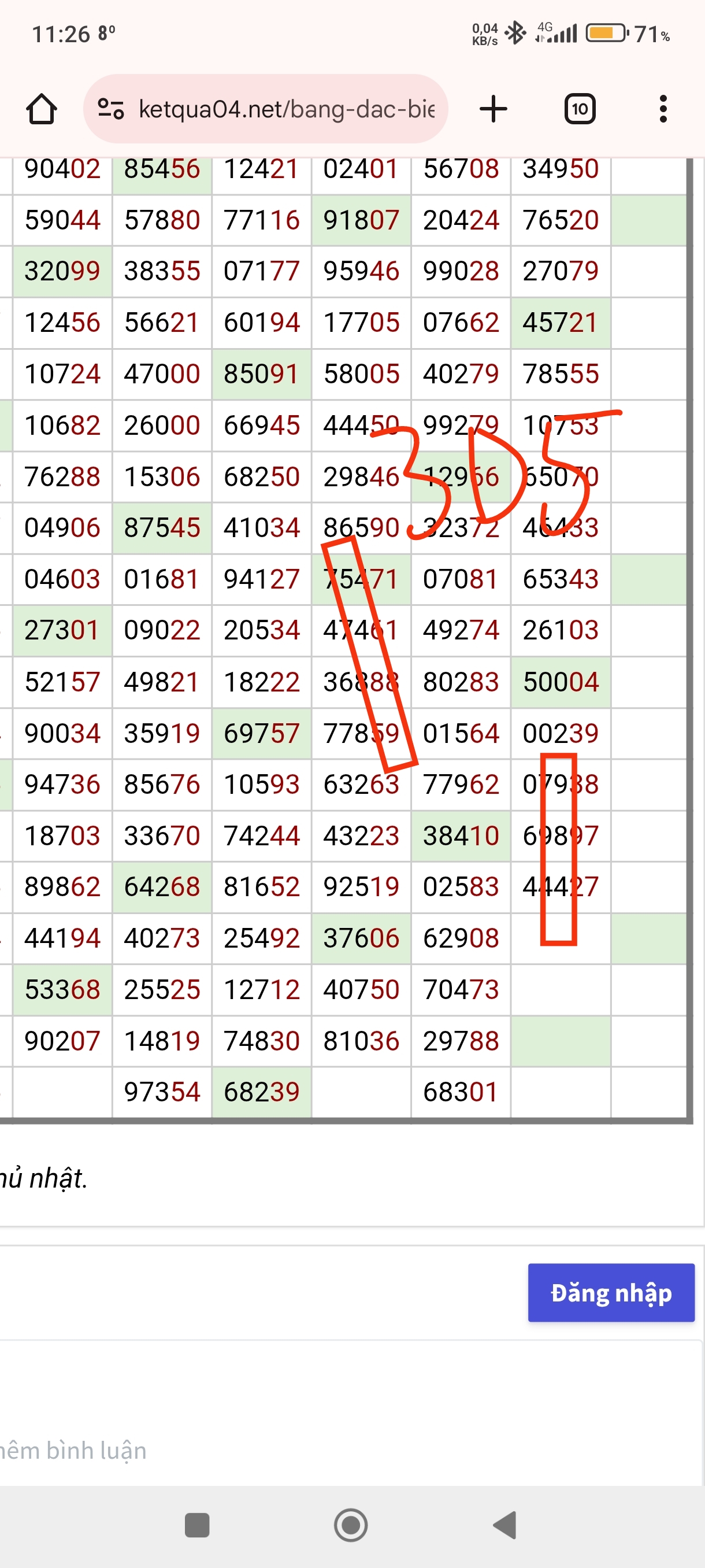Go to the browser home page

tap(42, 110)
